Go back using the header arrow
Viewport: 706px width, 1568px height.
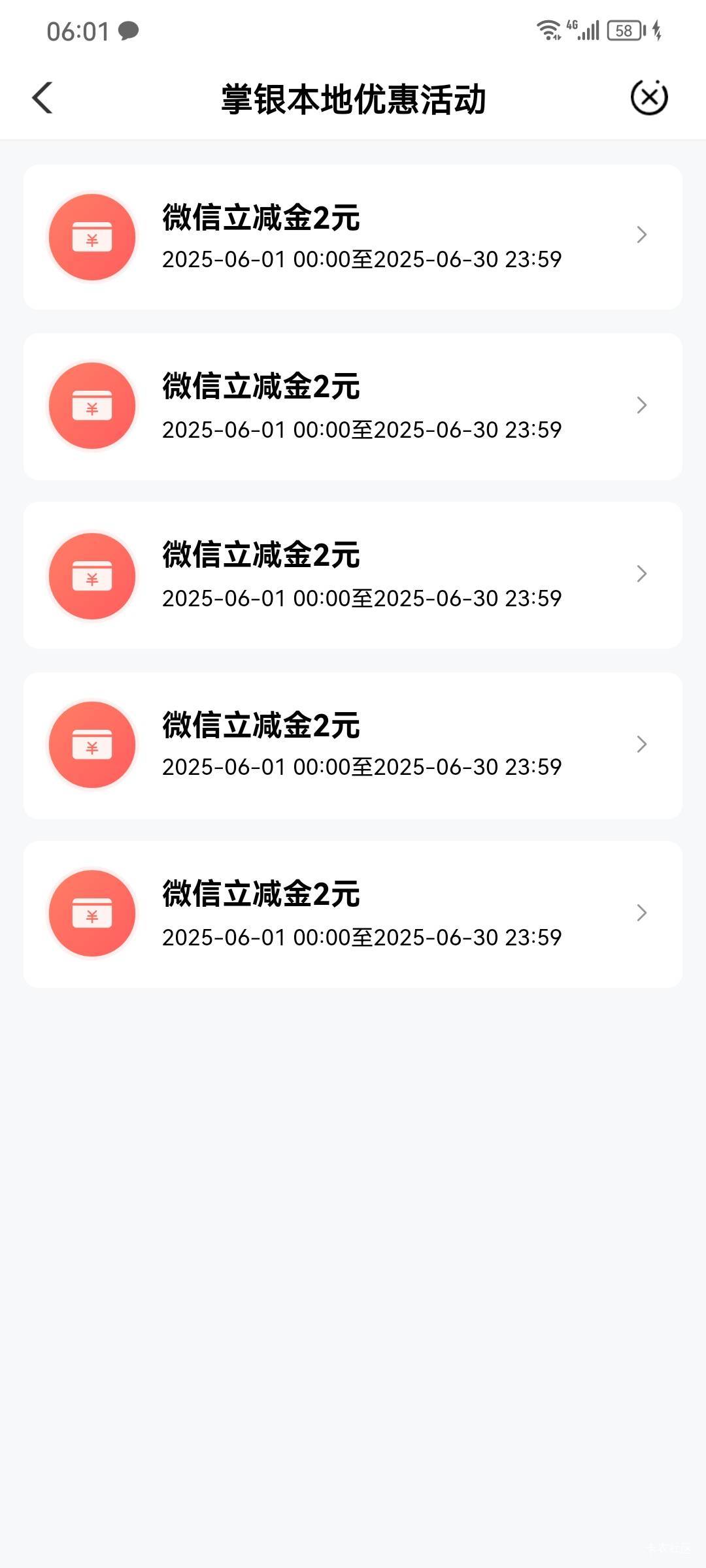(x=42, y=98)
